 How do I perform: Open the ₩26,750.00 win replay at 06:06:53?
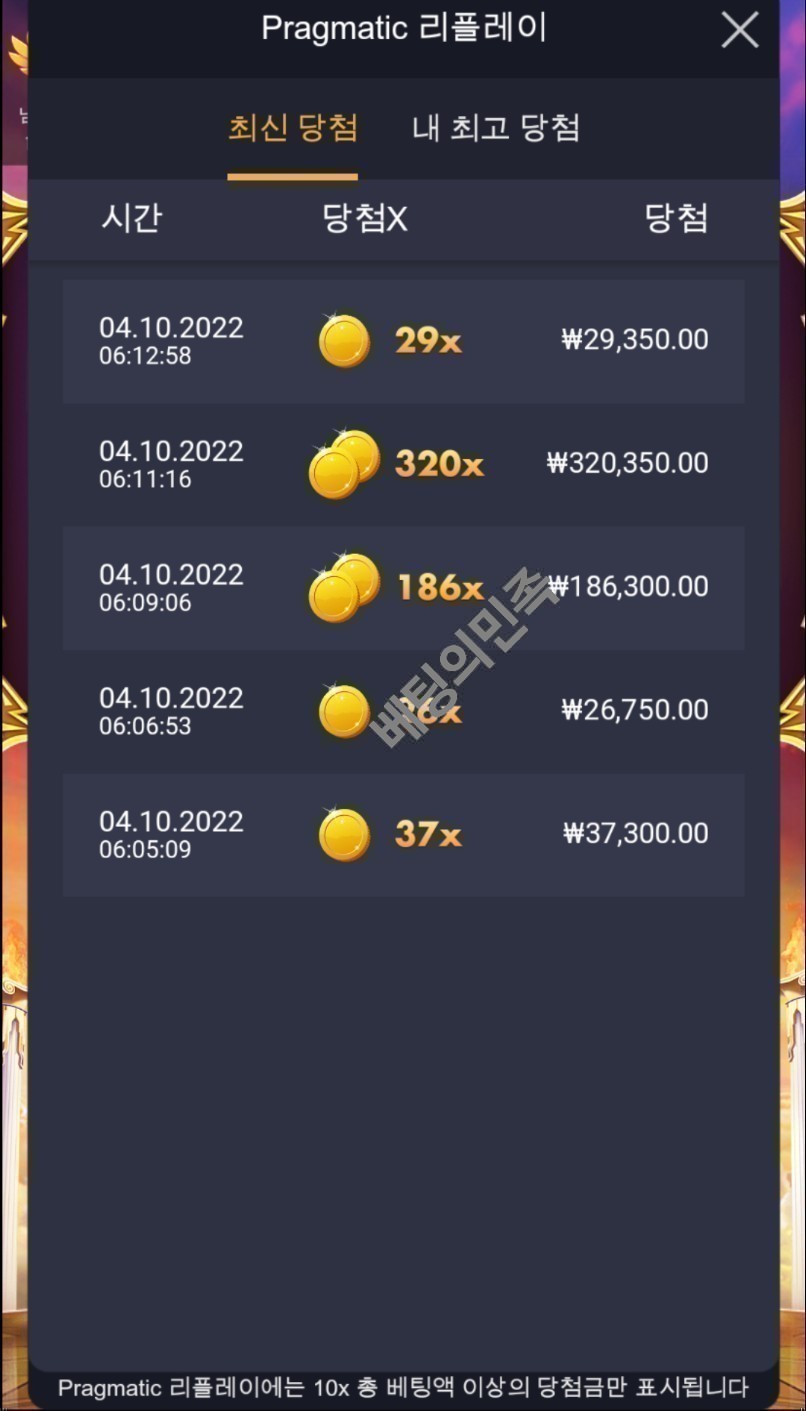click(x=403, y=711)
